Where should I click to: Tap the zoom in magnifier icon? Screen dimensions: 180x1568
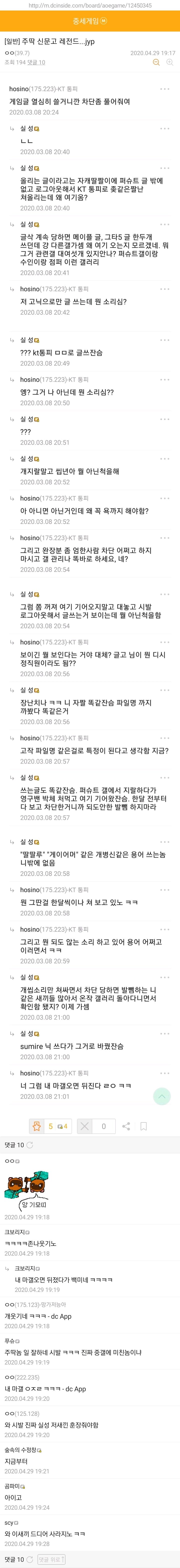[x=170, y=62]
